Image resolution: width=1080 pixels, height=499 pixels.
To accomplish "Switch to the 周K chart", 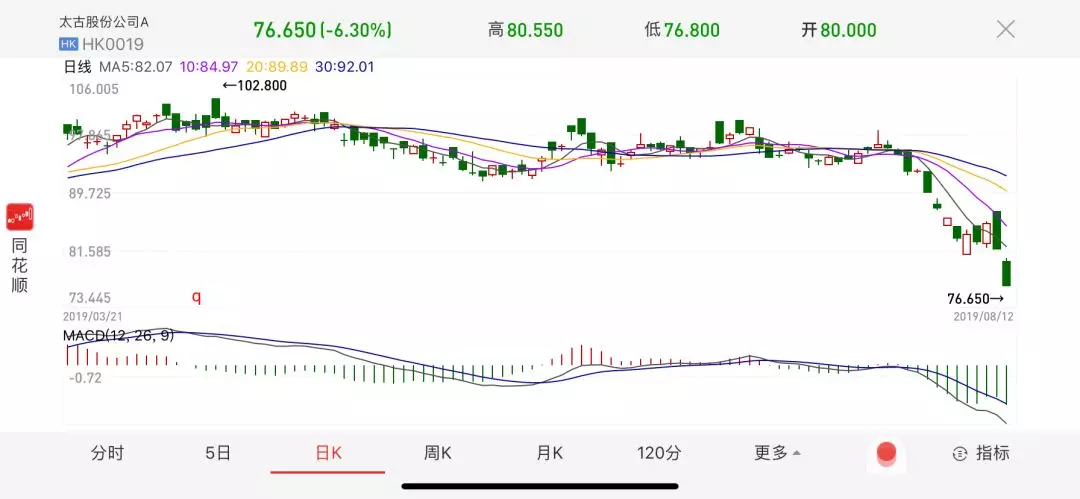I will pyautogui.click(x=438, y=453).
